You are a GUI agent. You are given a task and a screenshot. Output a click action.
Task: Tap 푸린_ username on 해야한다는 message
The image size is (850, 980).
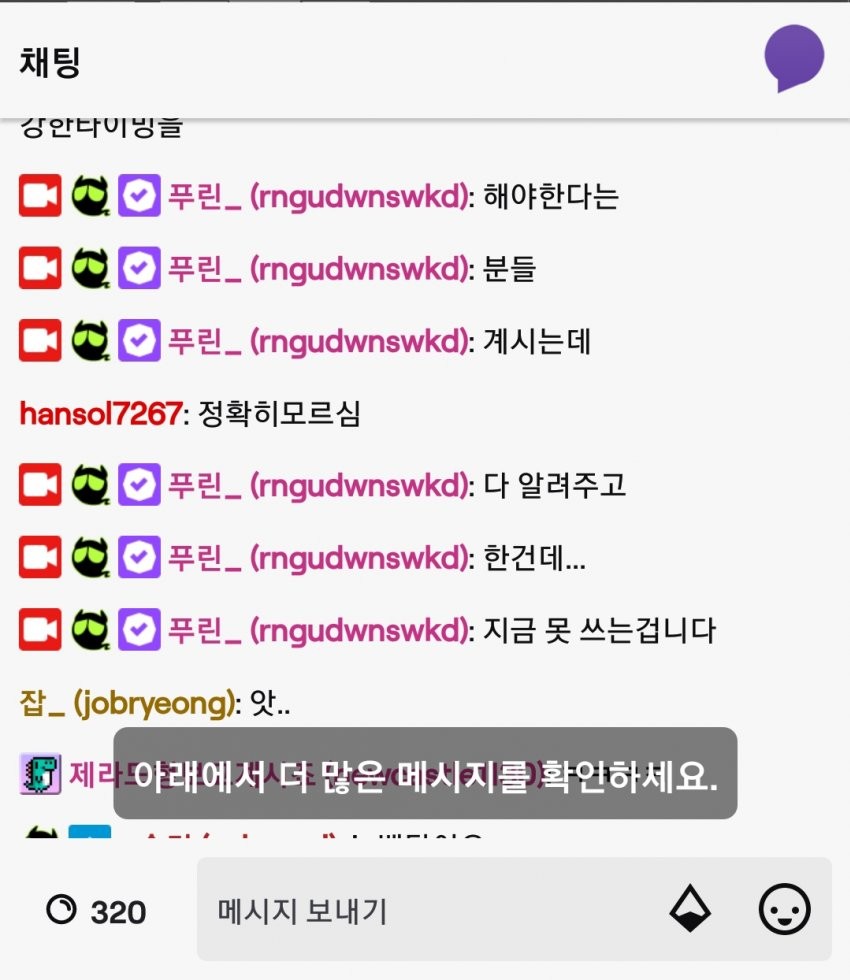pos(317,197)
